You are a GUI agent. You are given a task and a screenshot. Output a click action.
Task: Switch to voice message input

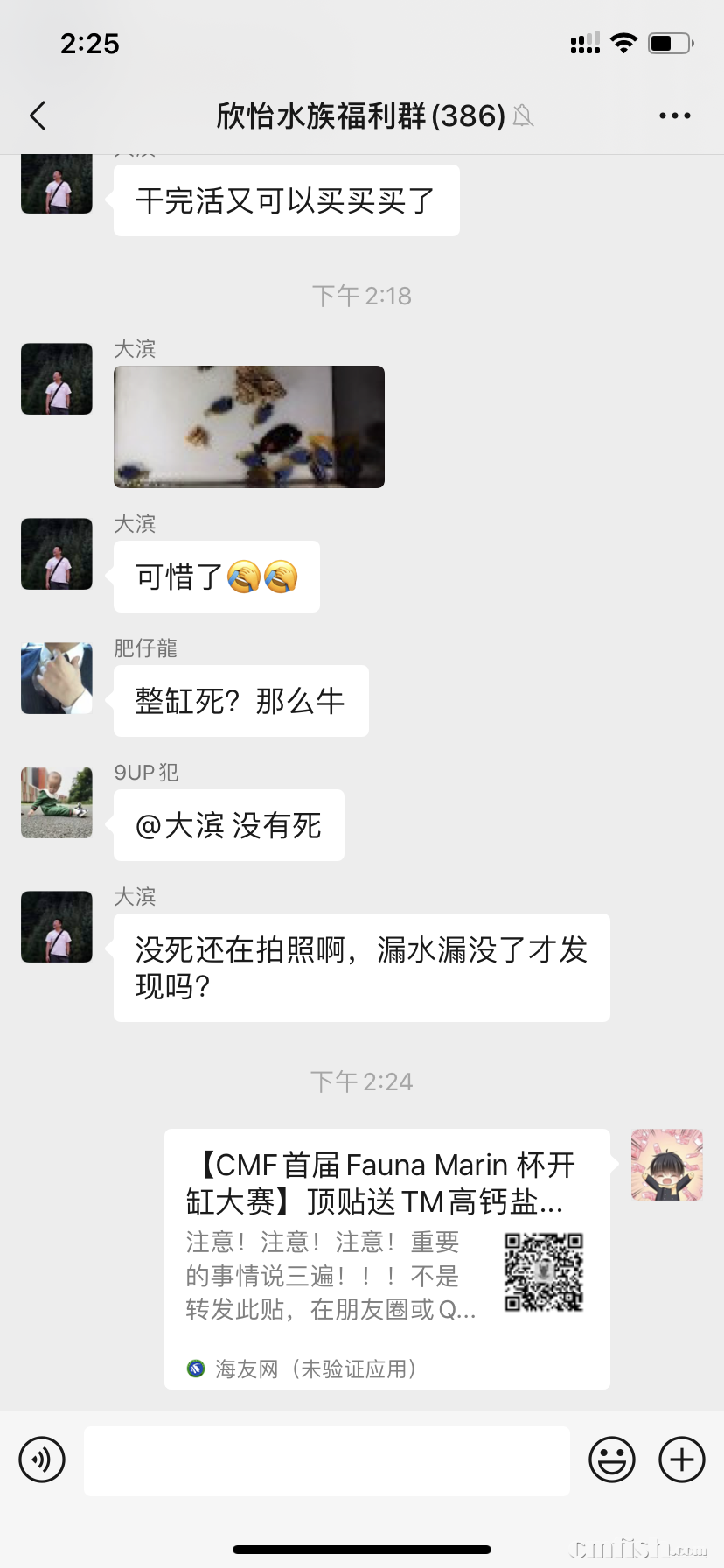42,1459
